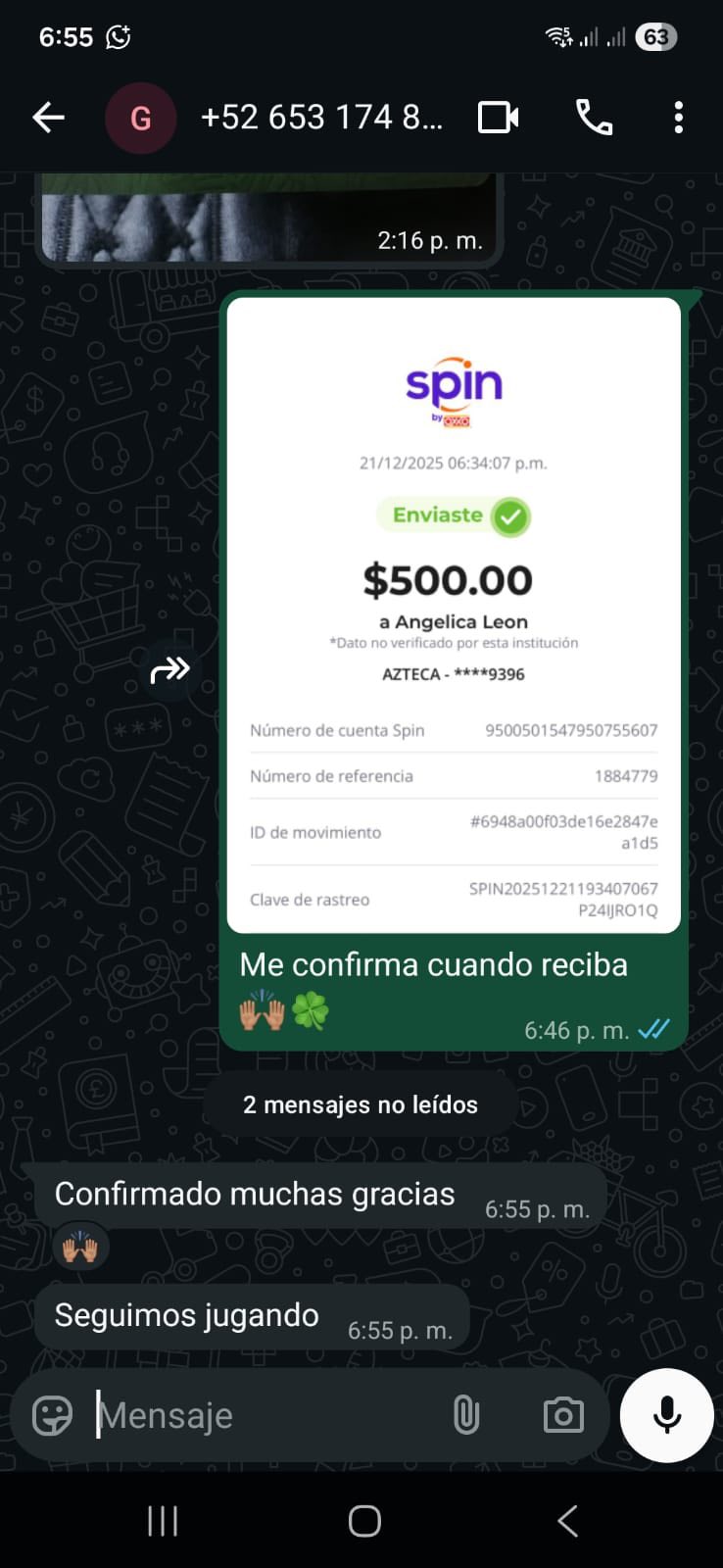Viewport: 723px width, 1568px height.
Task: Attach a file using the paperclip icon
Action: point(466,1414)
